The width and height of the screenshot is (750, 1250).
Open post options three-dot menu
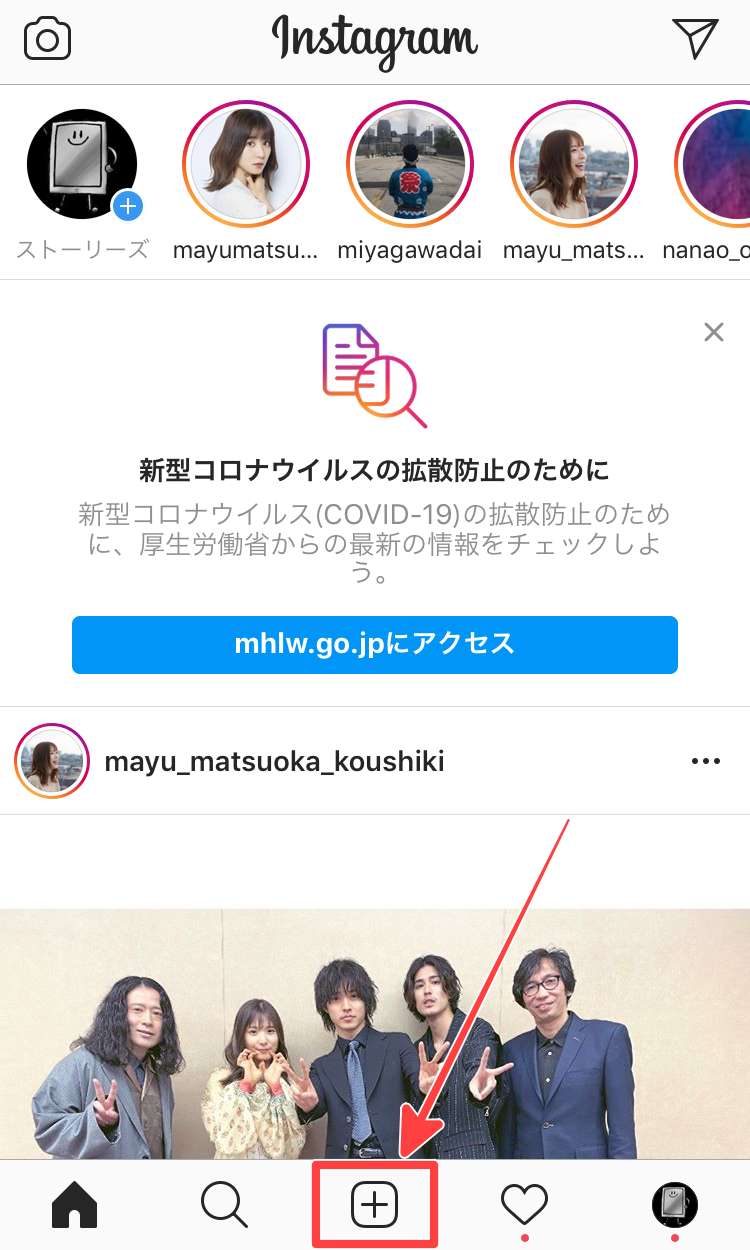(x=706, y=762)
